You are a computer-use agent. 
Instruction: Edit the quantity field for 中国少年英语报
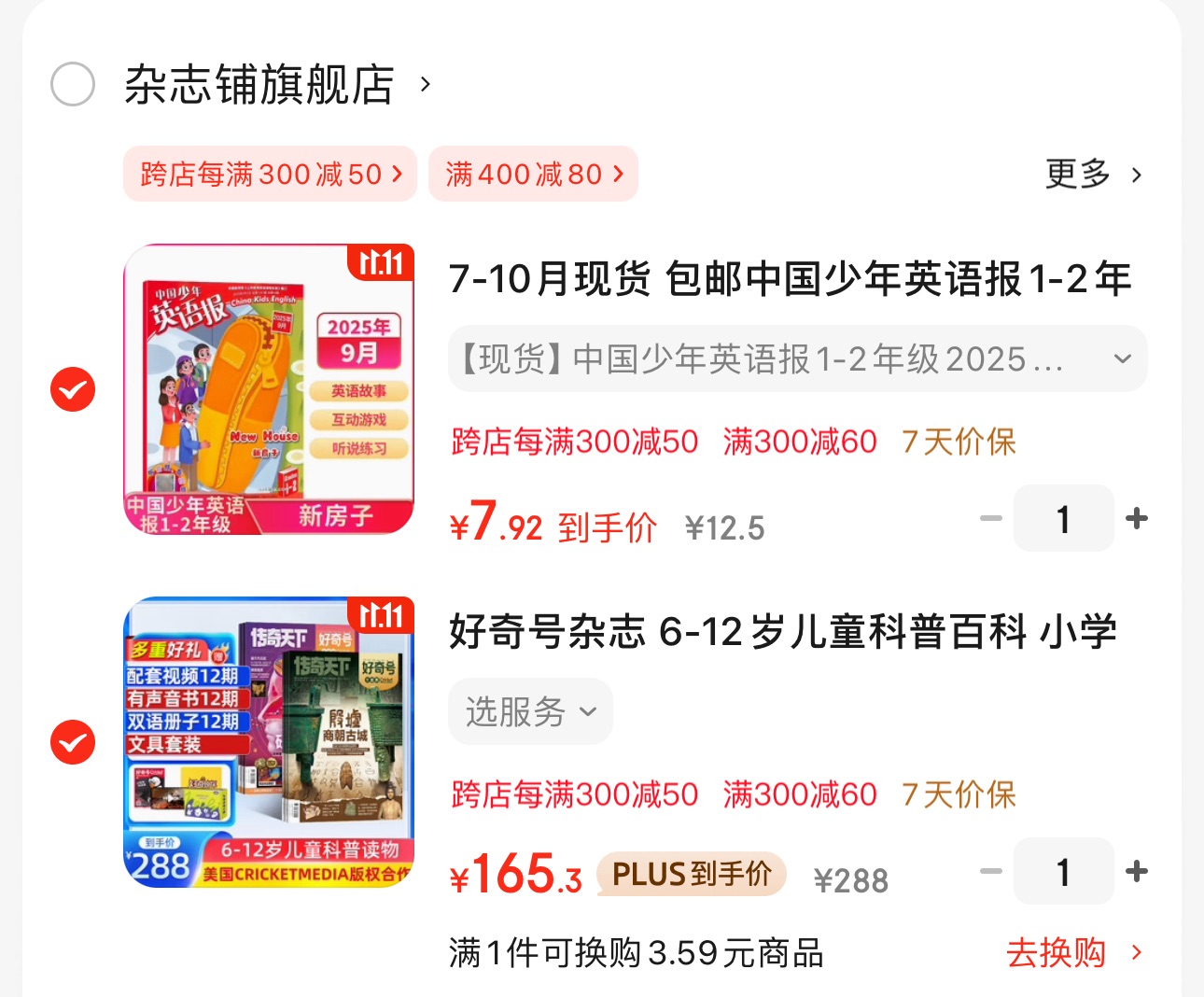point(1063,518)
